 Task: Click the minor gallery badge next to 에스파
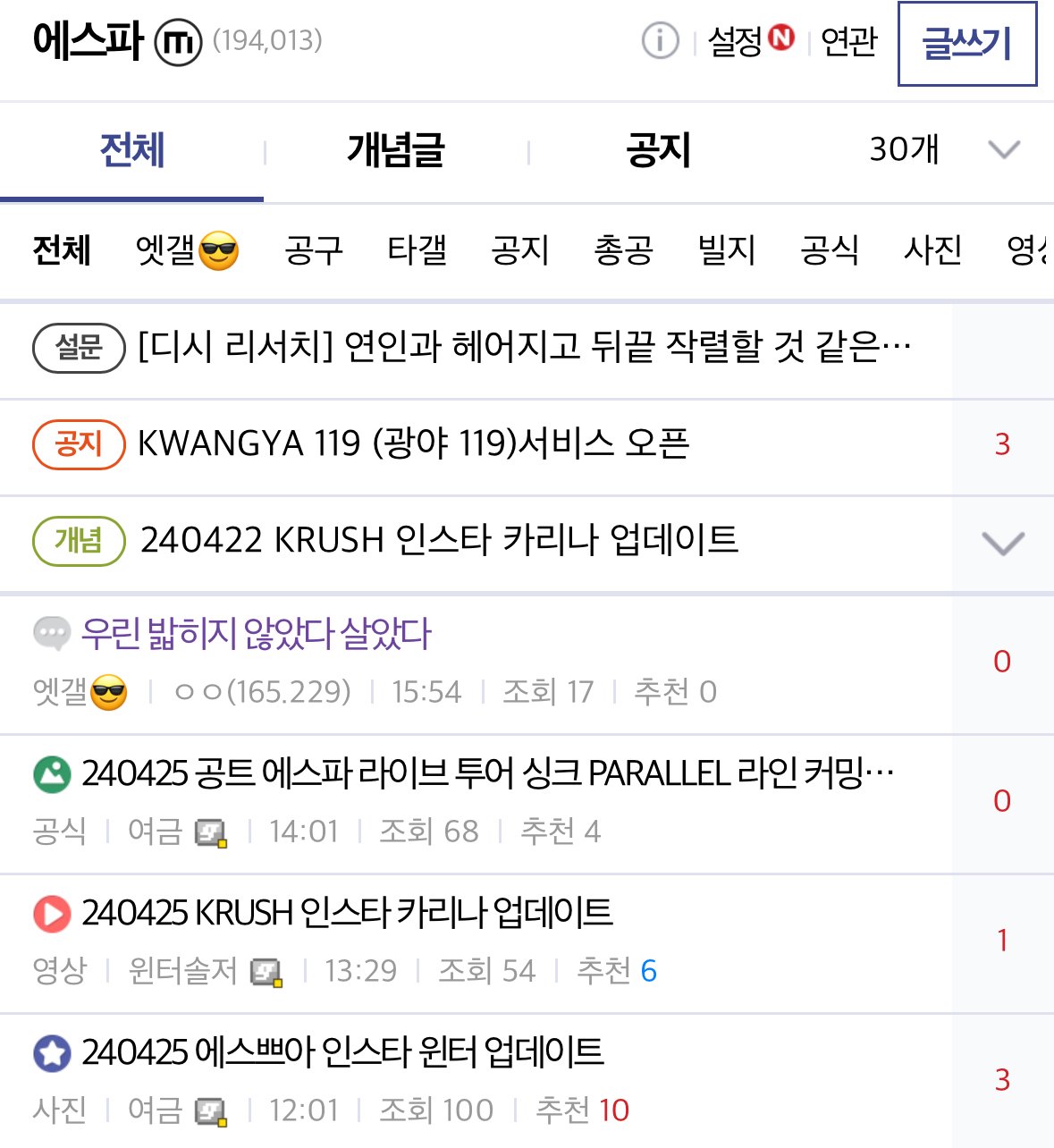(179, 40)
